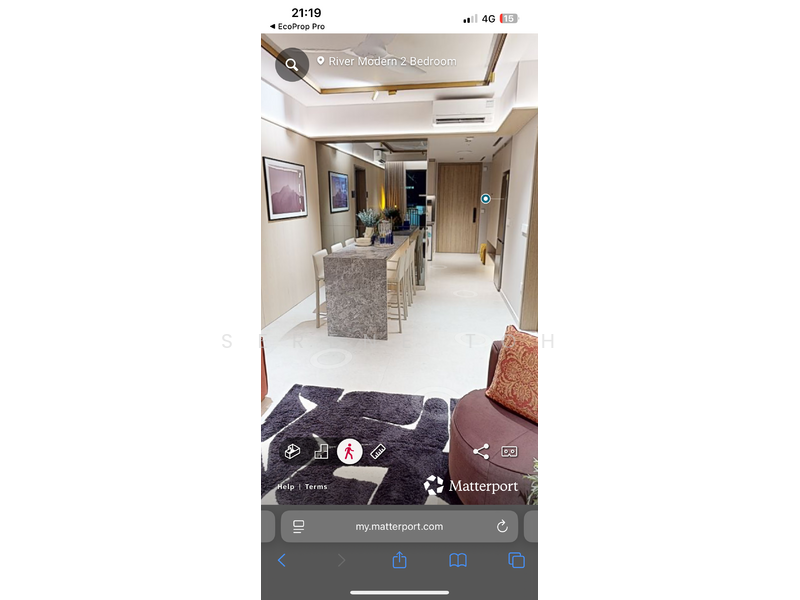Open the page settings icon in address bar
The image size is (800, 600).
click(x=298, y=526)
